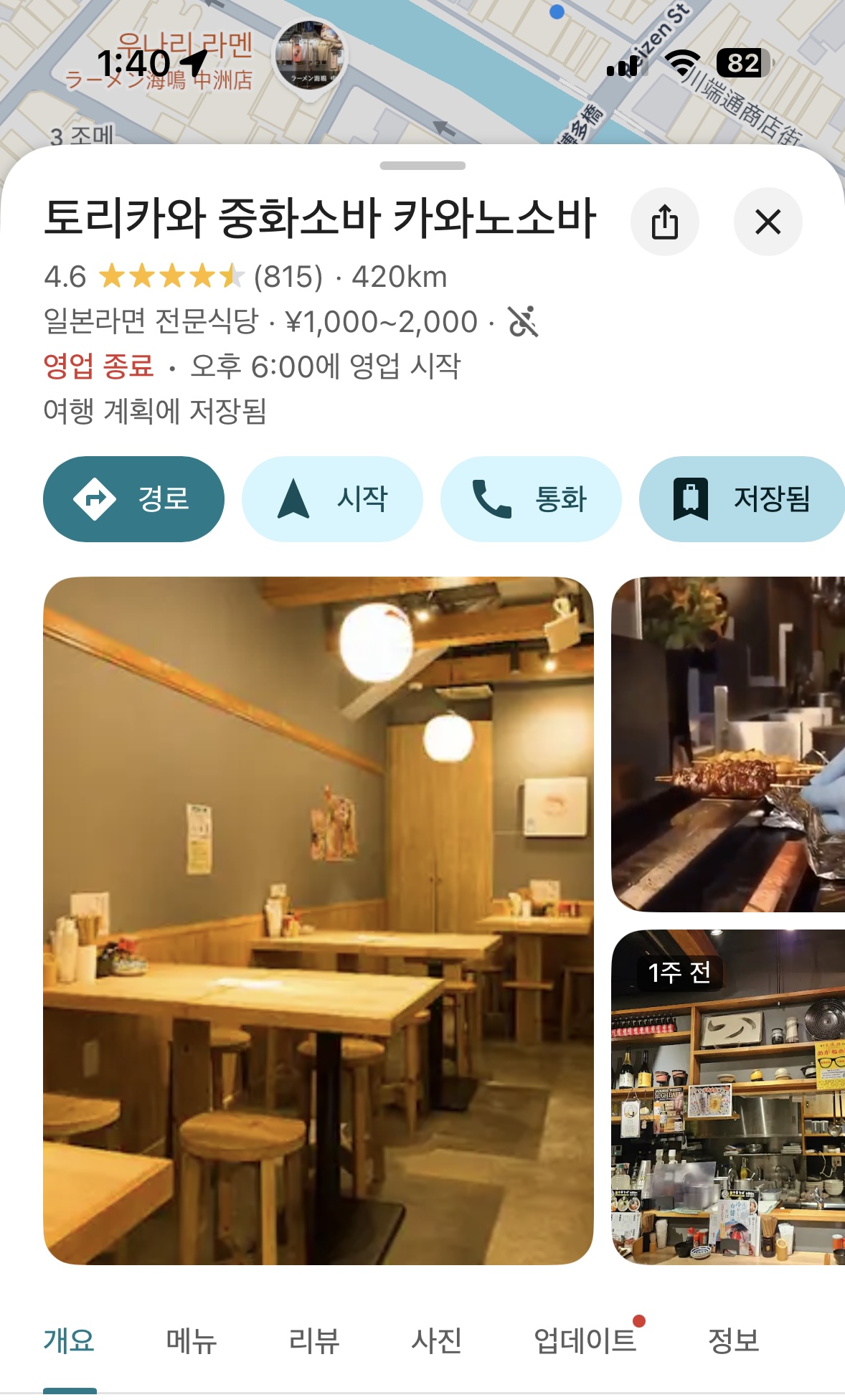Switch to the 정보 tab

(x=733, y=1340)
